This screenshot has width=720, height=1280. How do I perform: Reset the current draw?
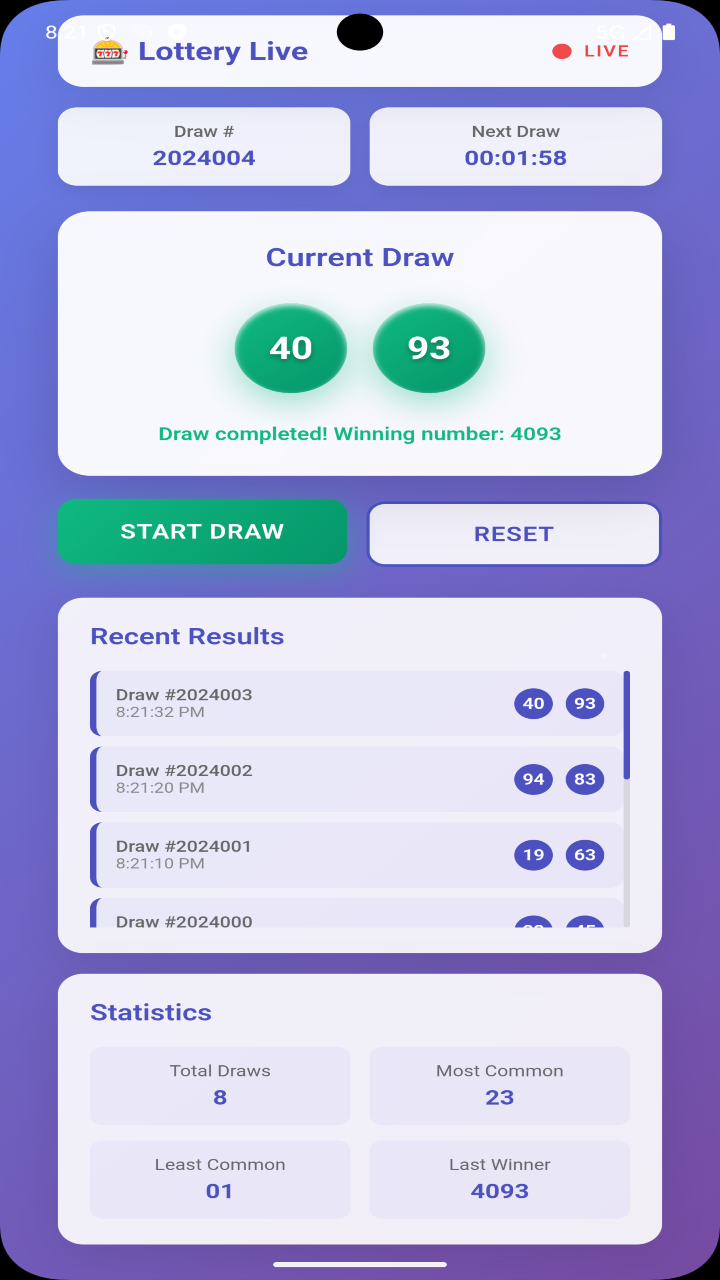point(514,534)
